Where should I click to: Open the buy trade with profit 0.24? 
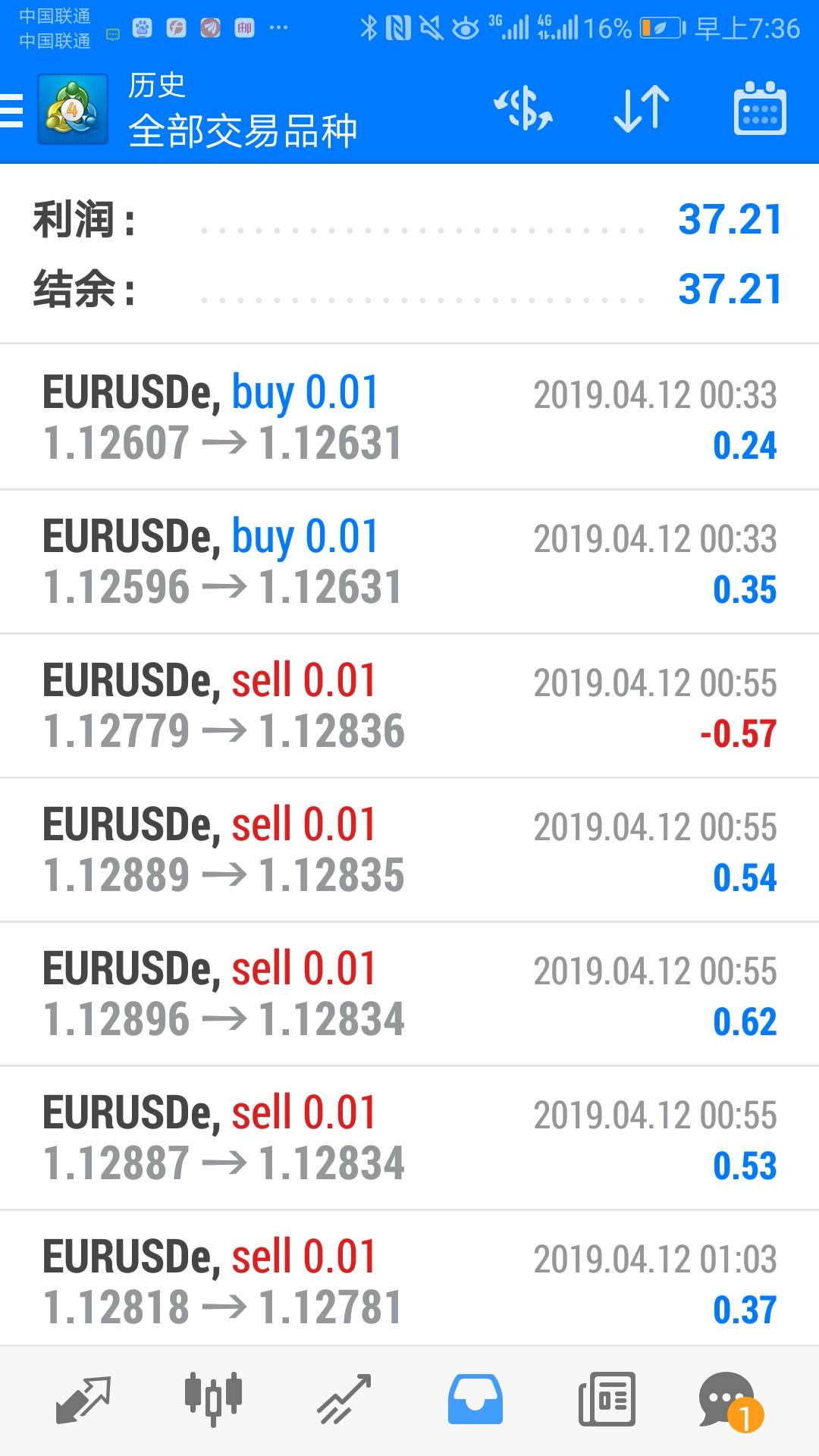409,416
